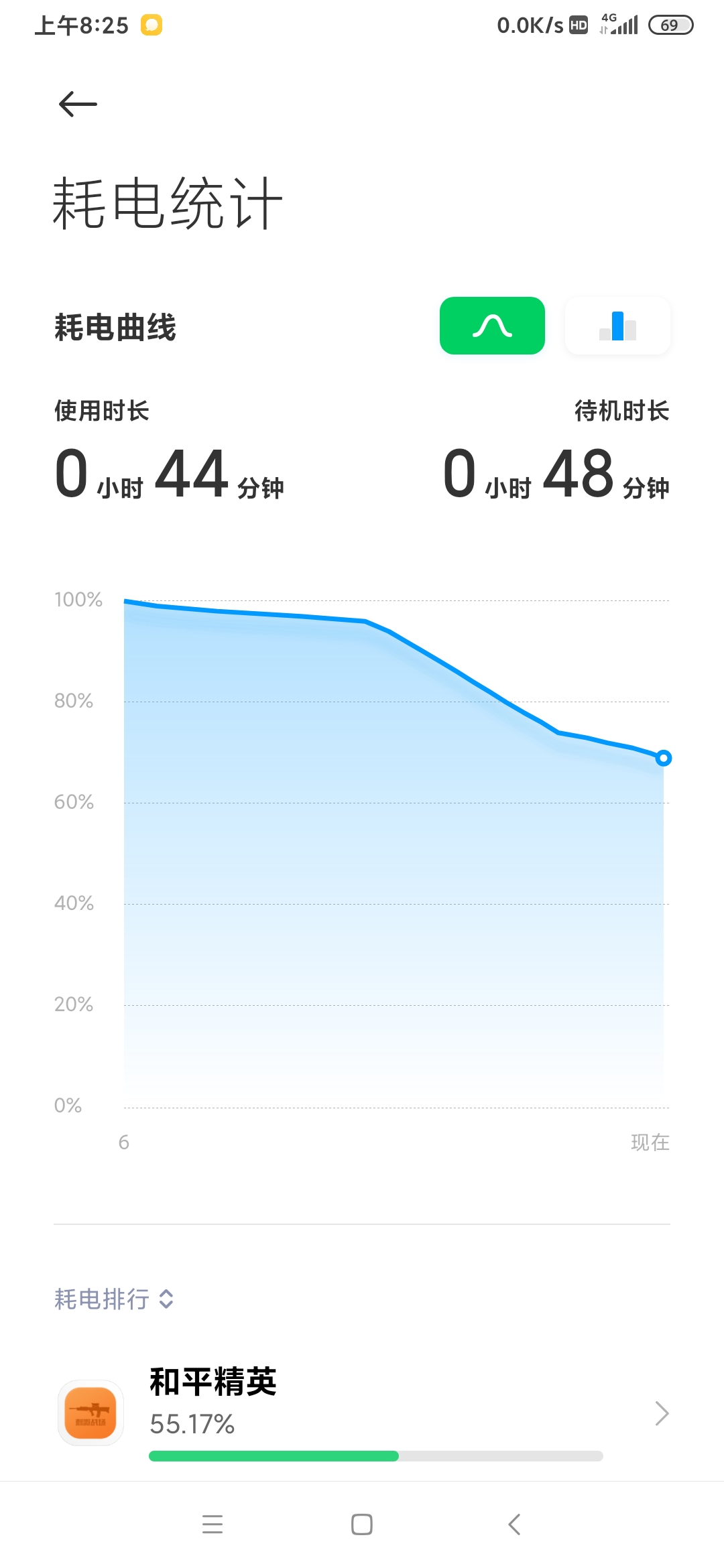Open the 耗电排行 sort dropdown
This screenshot has height=1568, width=724.
point(114,1299)
